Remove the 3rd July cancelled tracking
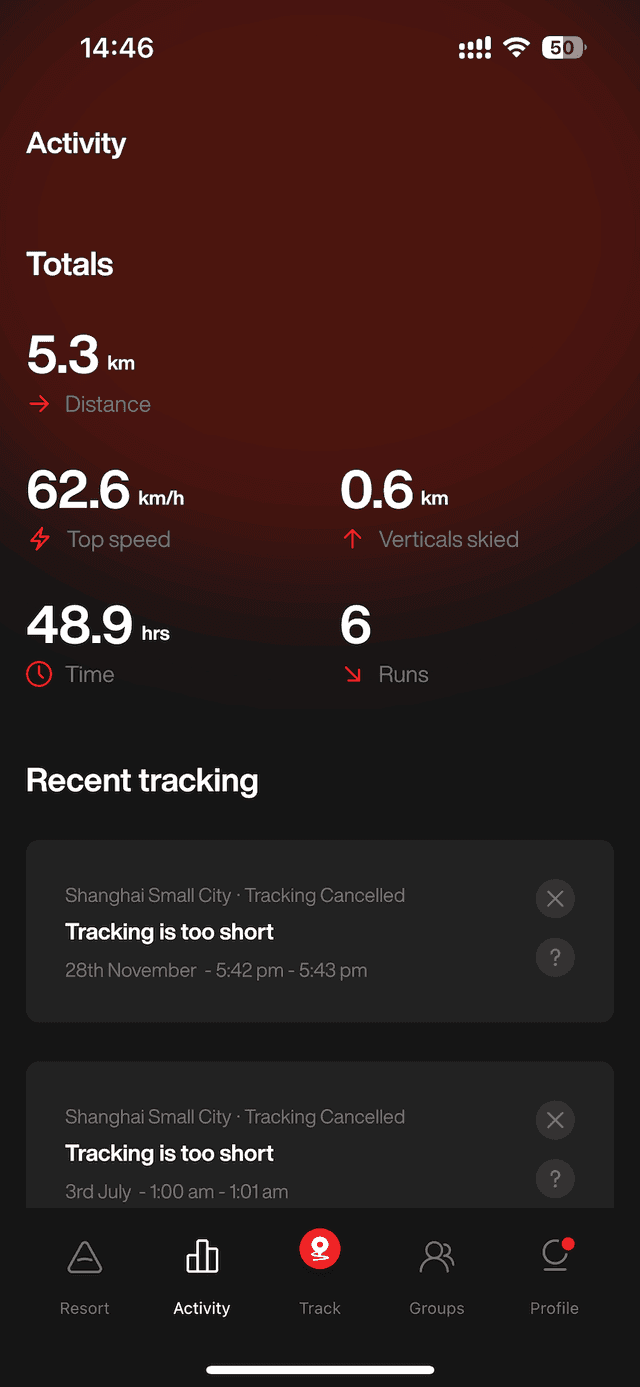Screen dimensions: 640x1387 click(x=555, y=1120)
